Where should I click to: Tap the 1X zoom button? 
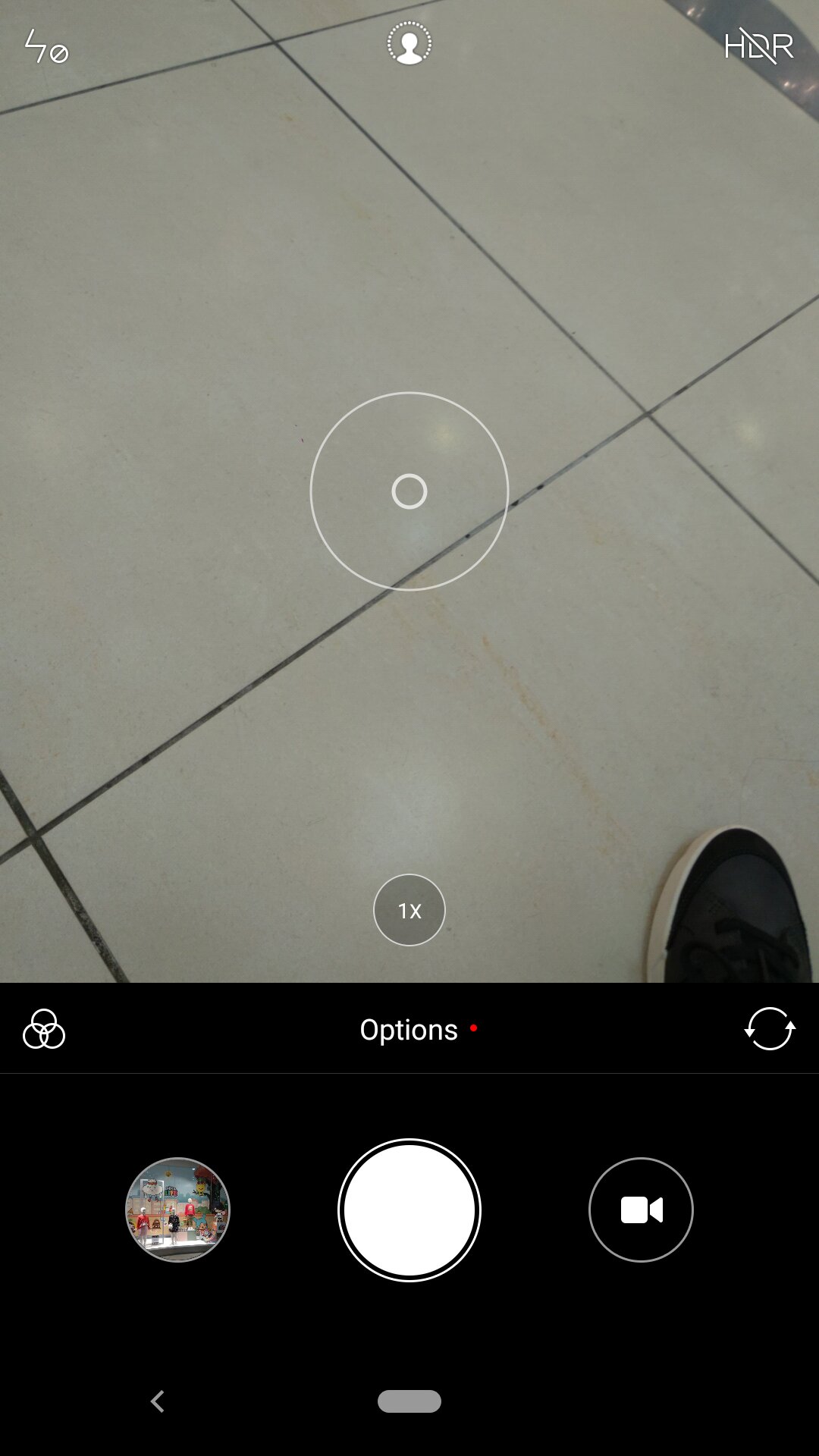409,910
